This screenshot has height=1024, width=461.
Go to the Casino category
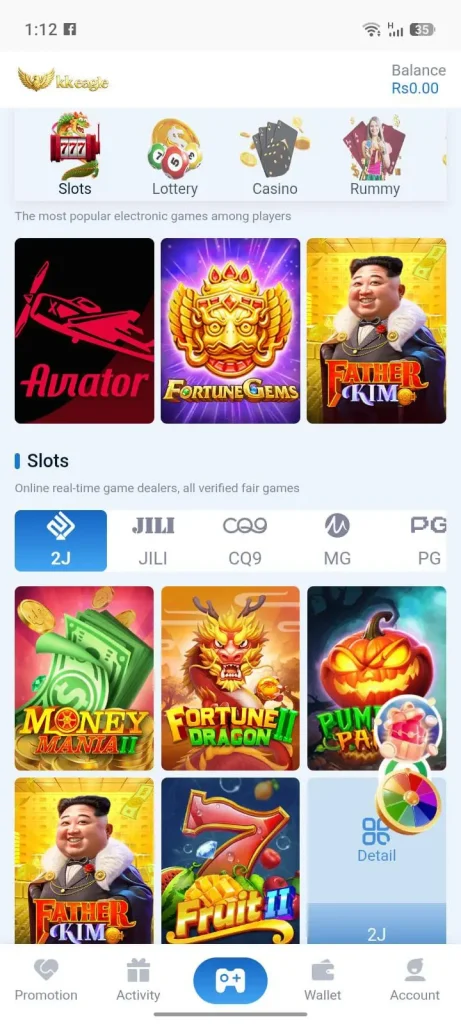point(274,155)
